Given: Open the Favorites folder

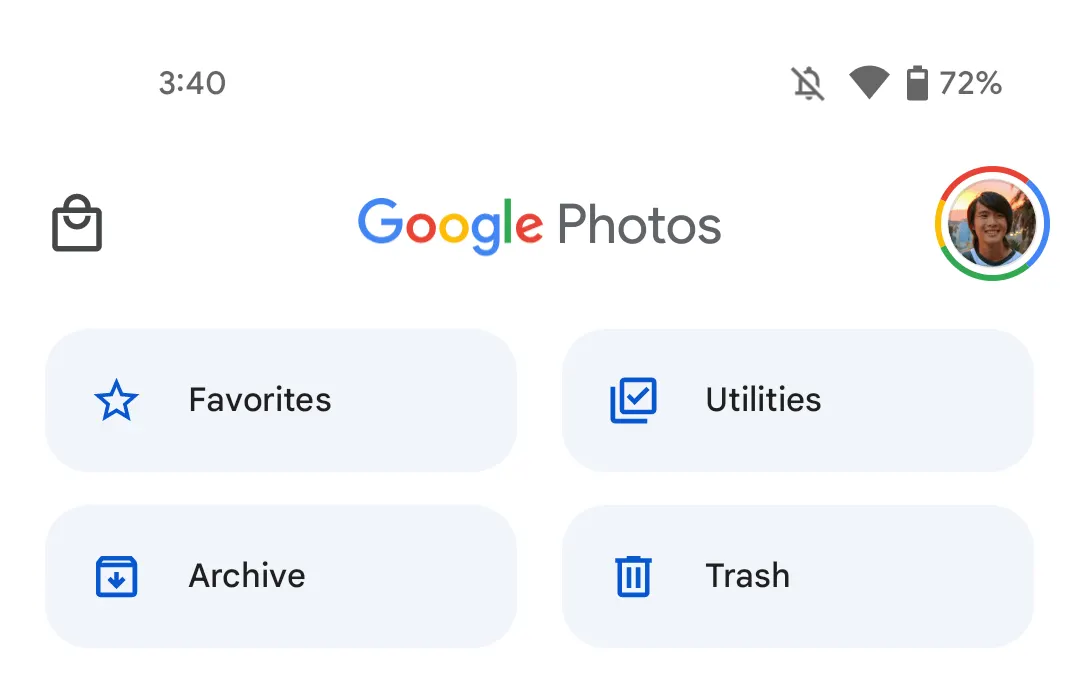Looking at the screenshot, I should [x=281, y=400].
